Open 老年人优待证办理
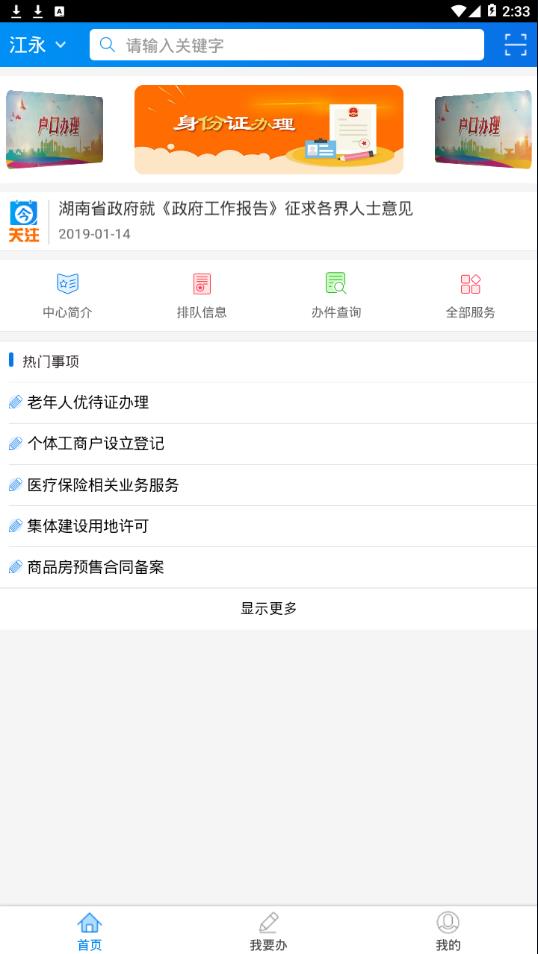The width and height of the screenshot is (538, 954). (x=269, y=403)
